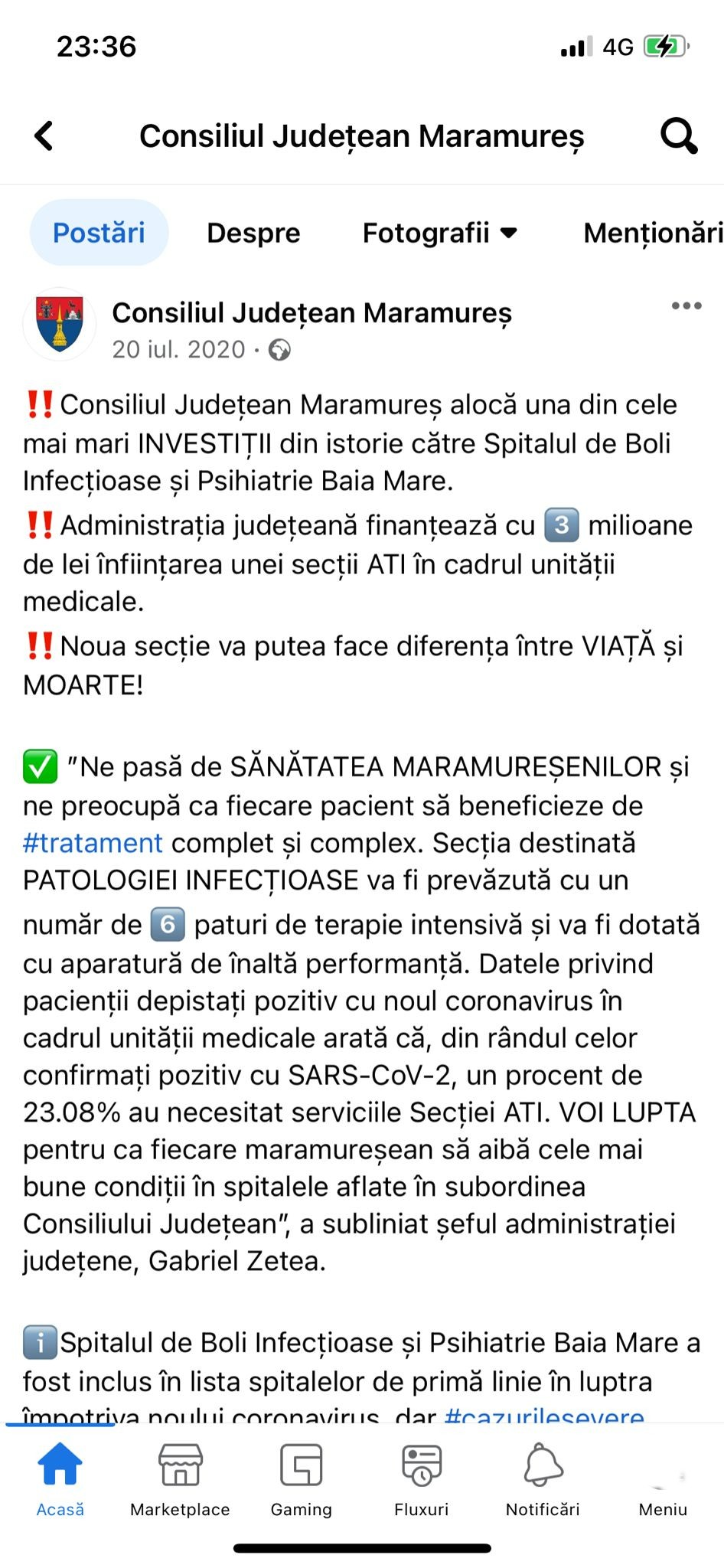Open the #cazurilesevere hashtag
The height and width of the screenshot is (1568, 724).
(x=544, y=1415)
